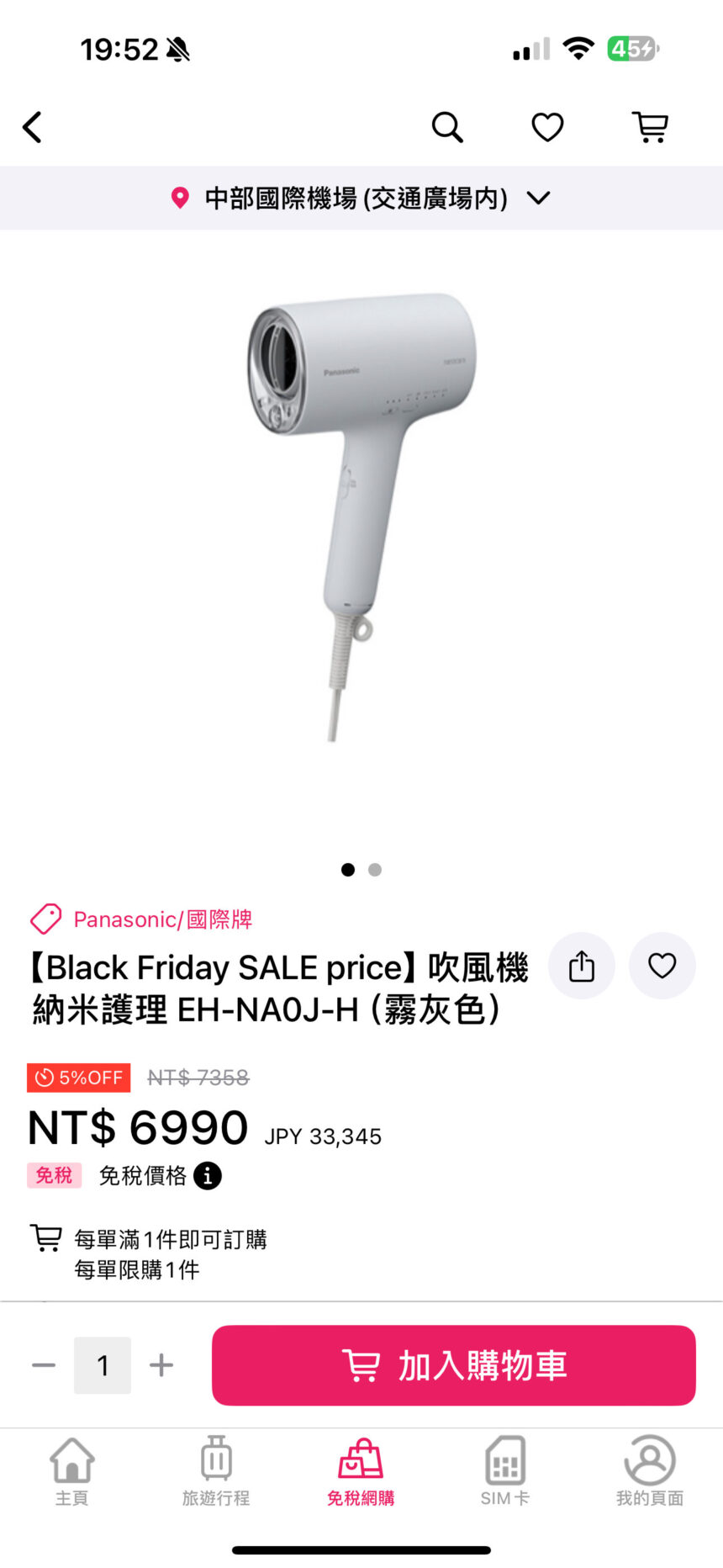This screenshot has width=723, height=1568.
Task: Open the wishlist heart icon in top bar
Action: pyautogui.click(x=546, y=127)
